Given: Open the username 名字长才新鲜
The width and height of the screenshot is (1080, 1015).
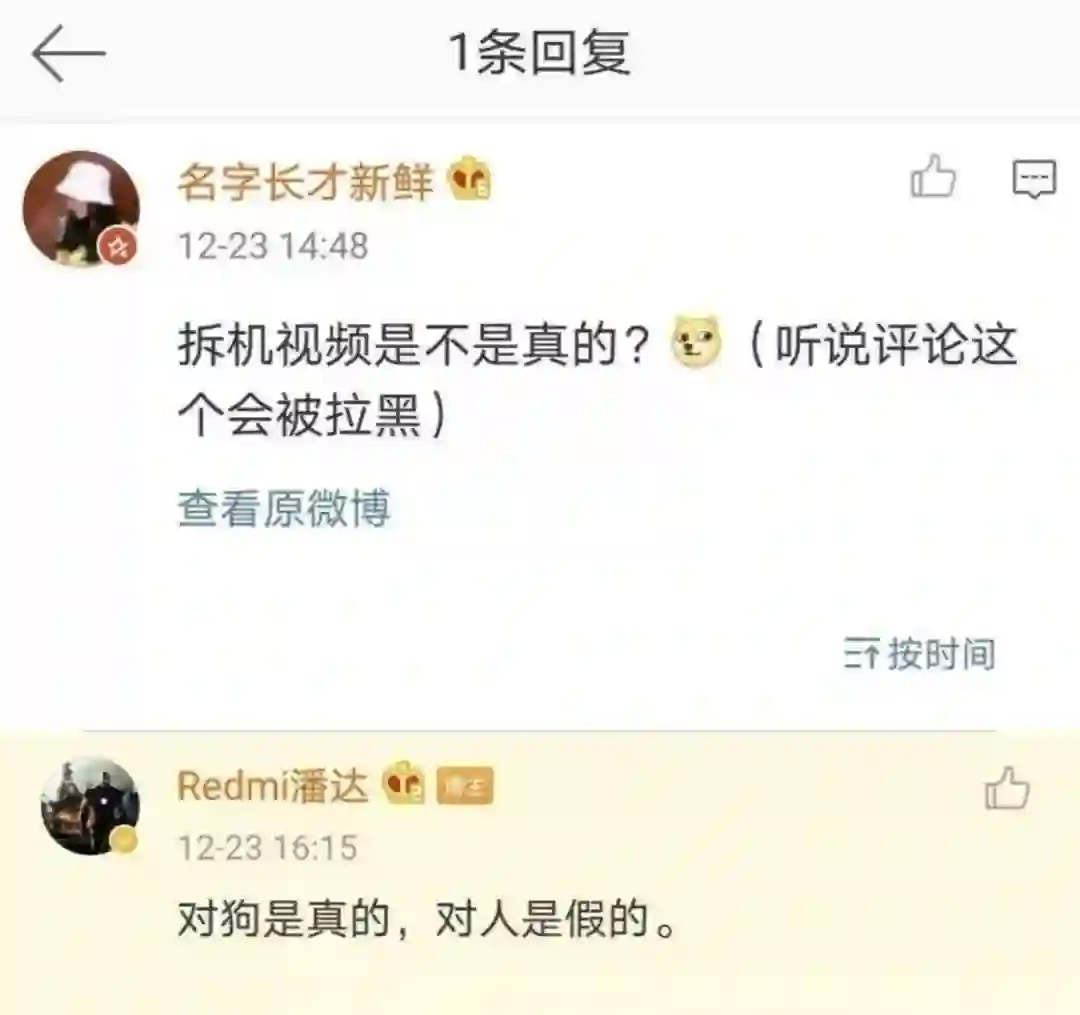Looking at the screenshot, I should click(305, 183).
